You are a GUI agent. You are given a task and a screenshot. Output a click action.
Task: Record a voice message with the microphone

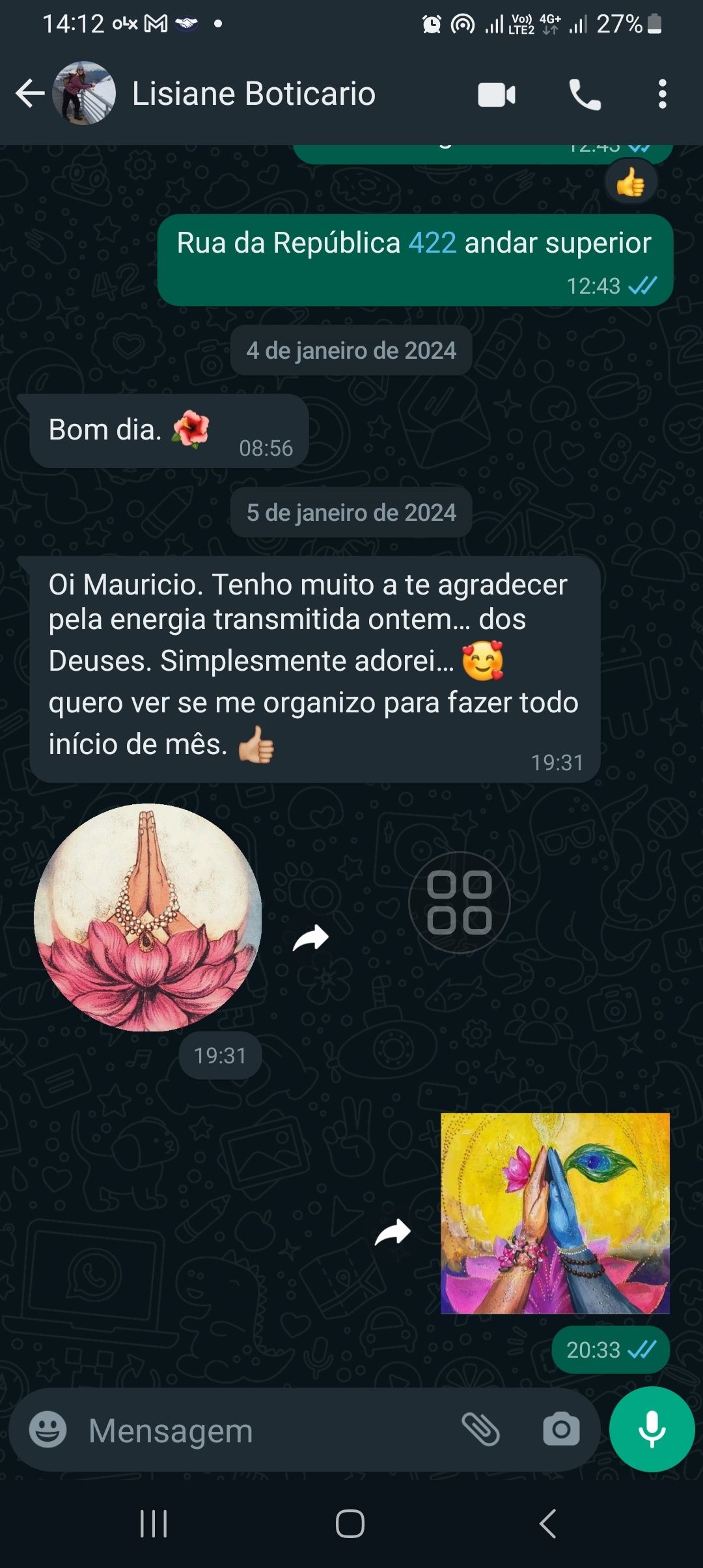click(652, 1429)
